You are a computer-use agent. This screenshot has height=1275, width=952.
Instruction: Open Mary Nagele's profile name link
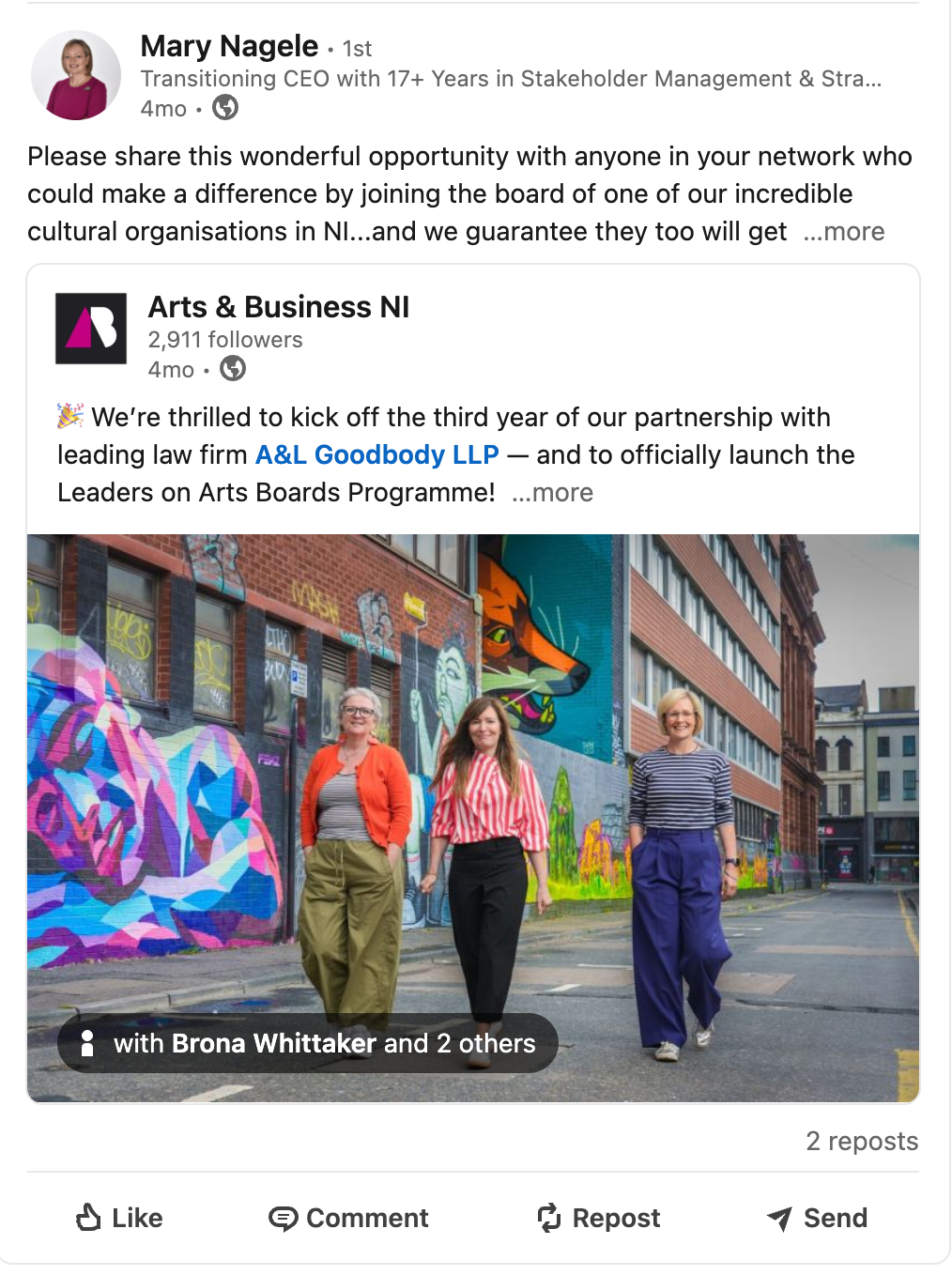229,46
